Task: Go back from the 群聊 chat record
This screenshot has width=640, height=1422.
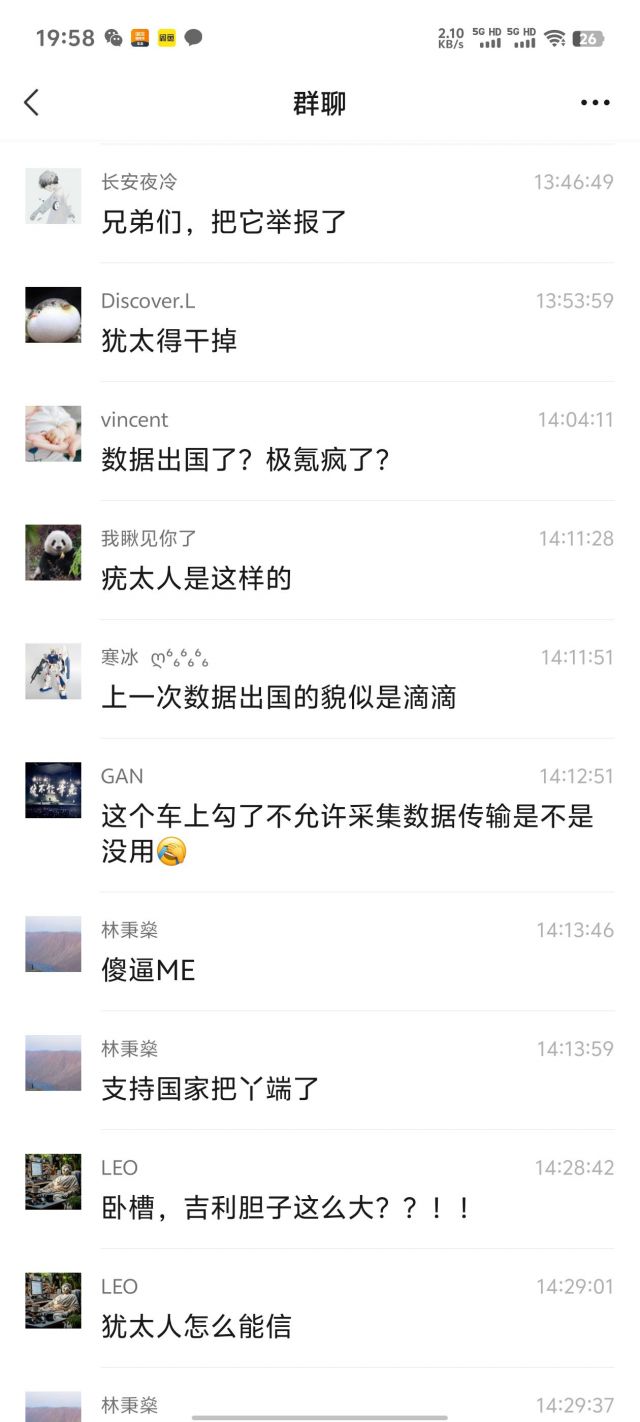Action: 32,102
